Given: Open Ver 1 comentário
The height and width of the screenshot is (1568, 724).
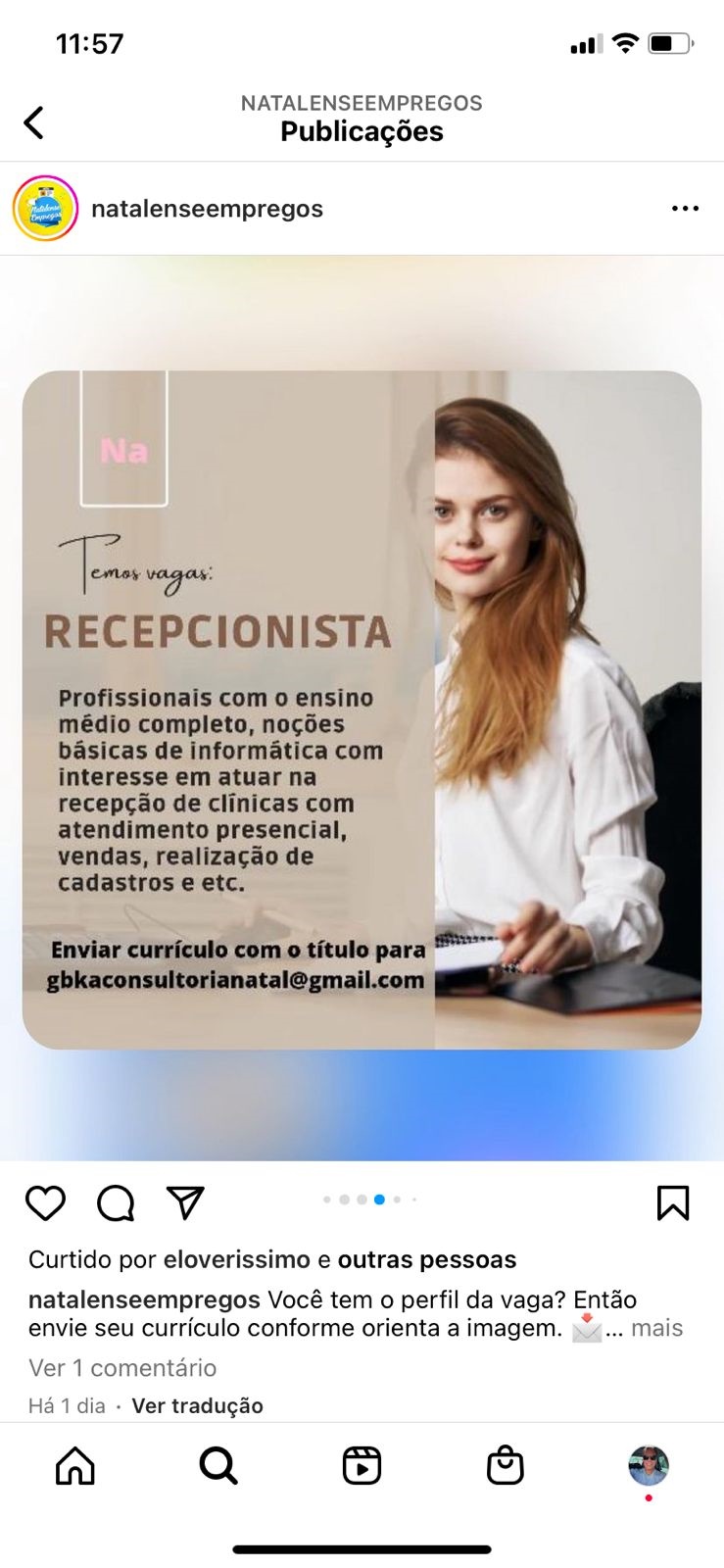Looking at the screenshot, I should (x=122, y=1367).
